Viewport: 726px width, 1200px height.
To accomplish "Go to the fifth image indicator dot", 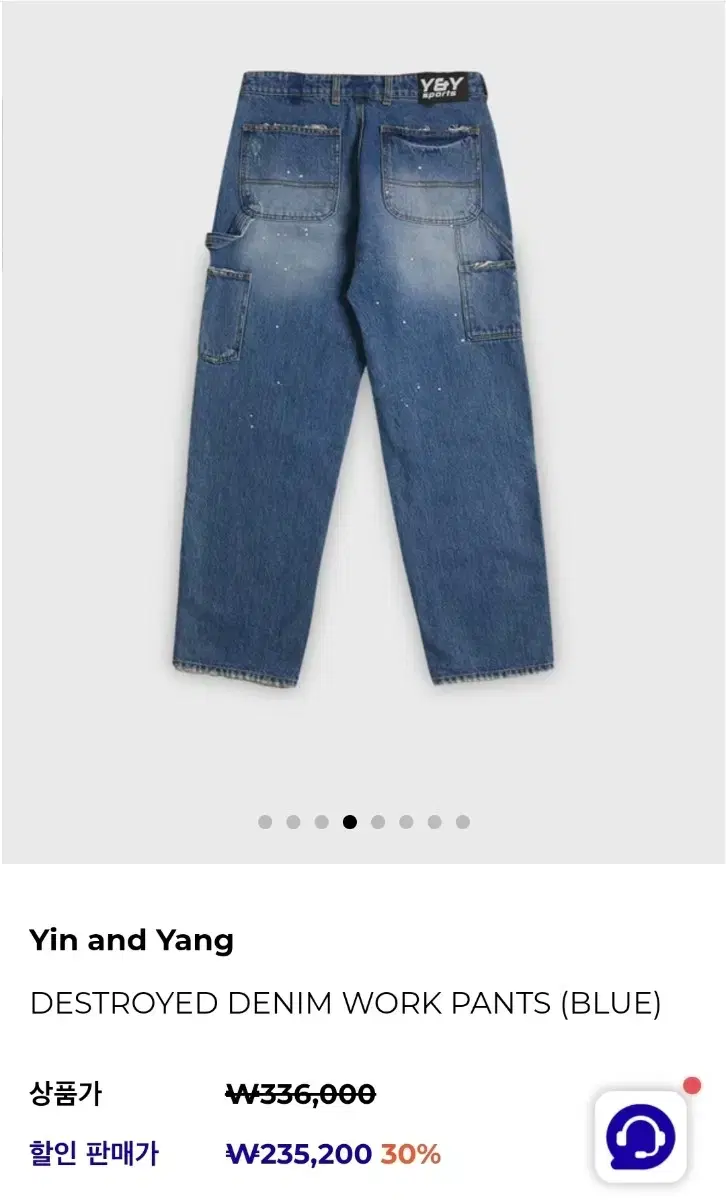I will [x=378, y=822].
